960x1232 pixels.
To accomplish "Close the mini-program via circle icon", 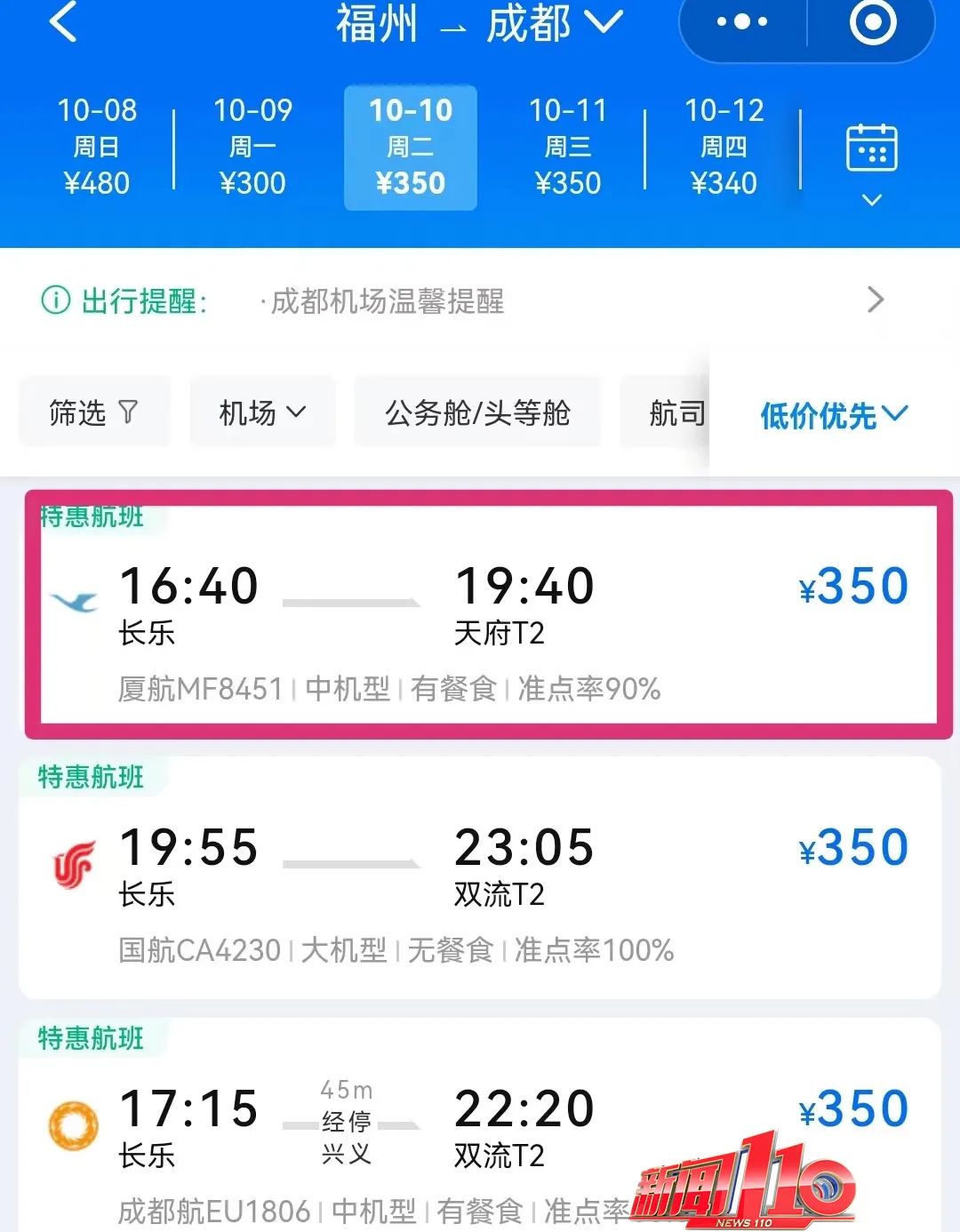I will [x=872, y=23].
